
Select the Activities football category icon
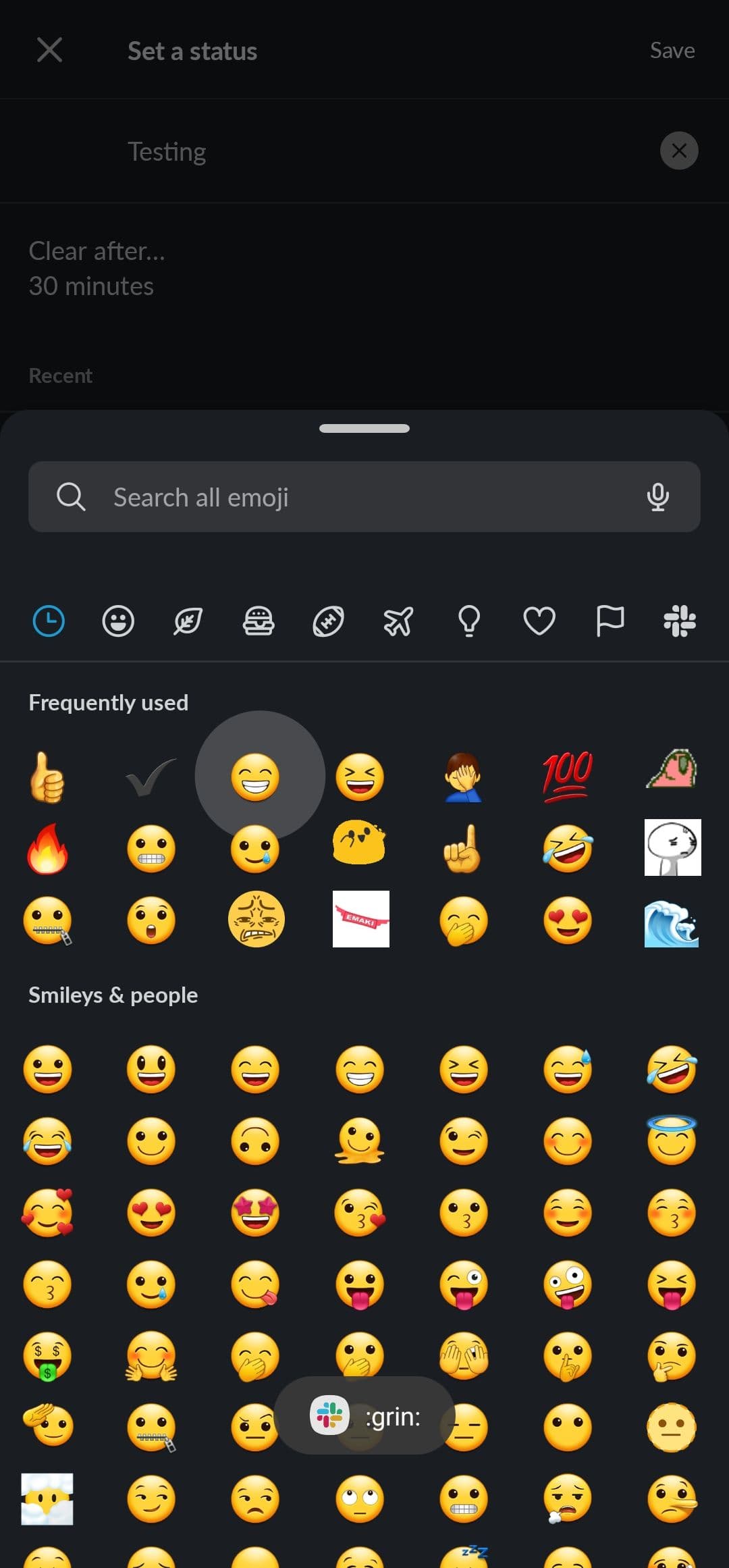pyautogui.click(x=329, y=622)
